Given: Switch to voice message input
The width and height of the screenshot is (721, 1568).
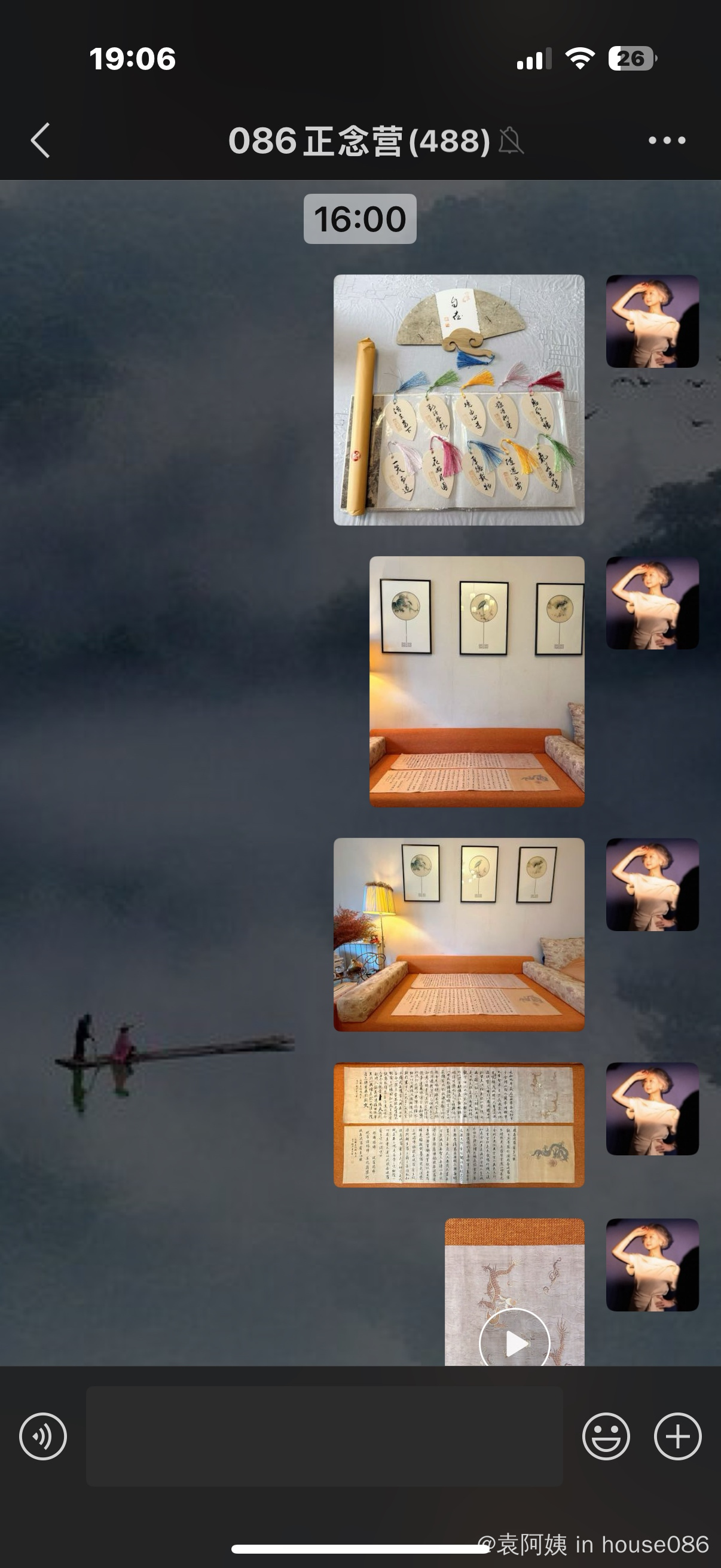Looking at the screenshot, I should [x=43, y=1436].
